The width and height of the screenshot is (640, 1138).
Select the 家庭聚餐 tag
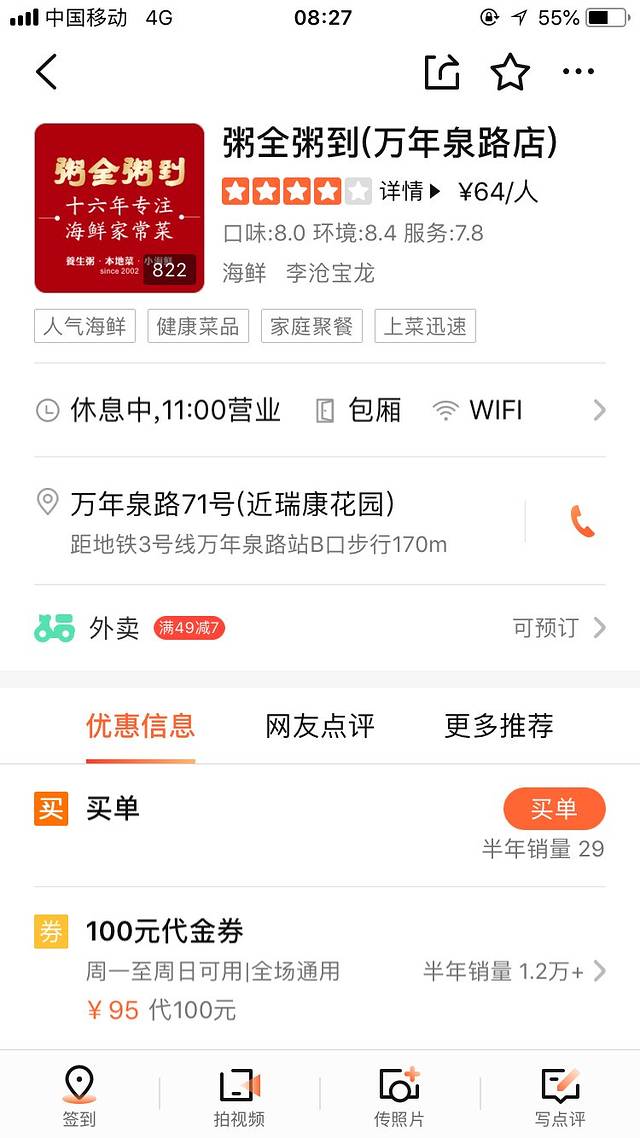[x=312, y=326]
